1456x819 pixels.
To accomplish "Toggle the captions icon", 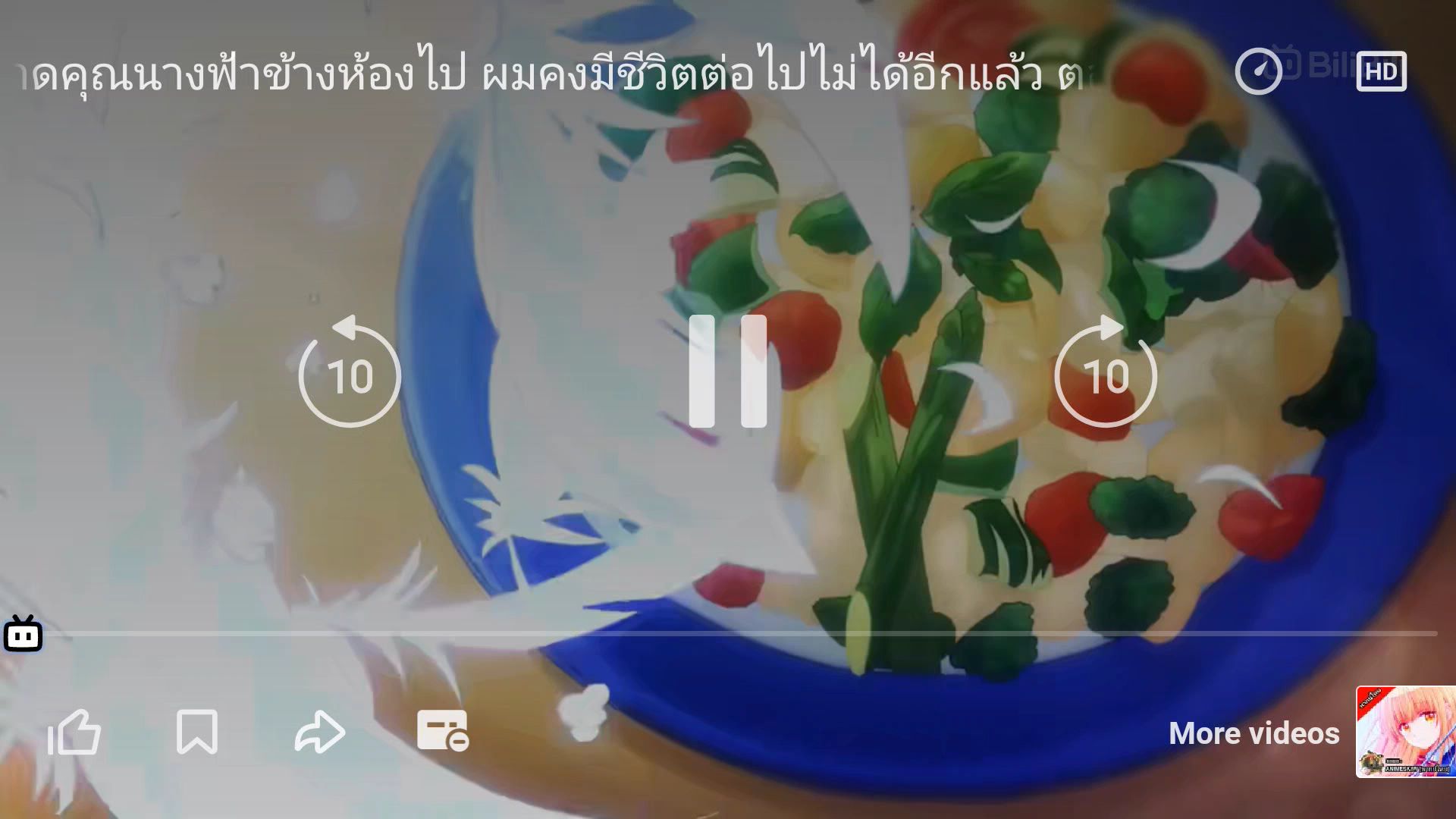I will (x=442, y=733).
